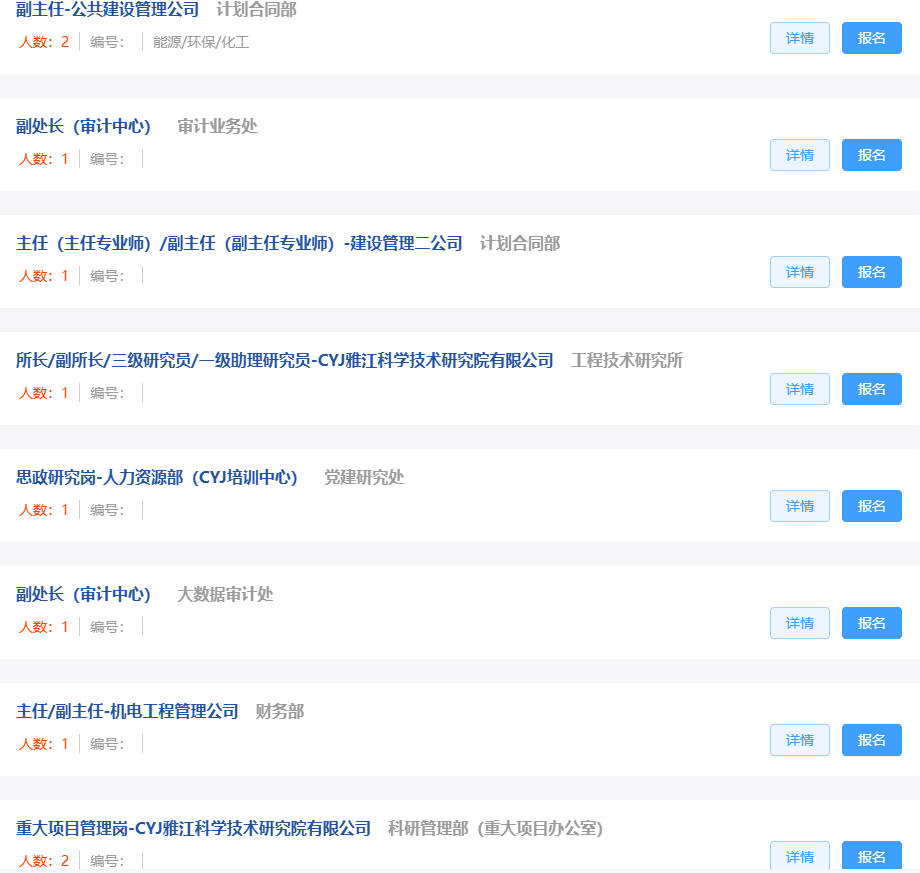The width and height of the screenshot is (920, 873).
Task: Open 详情 for 副处长 审计业务处
Action: click(x=799, y=155)
